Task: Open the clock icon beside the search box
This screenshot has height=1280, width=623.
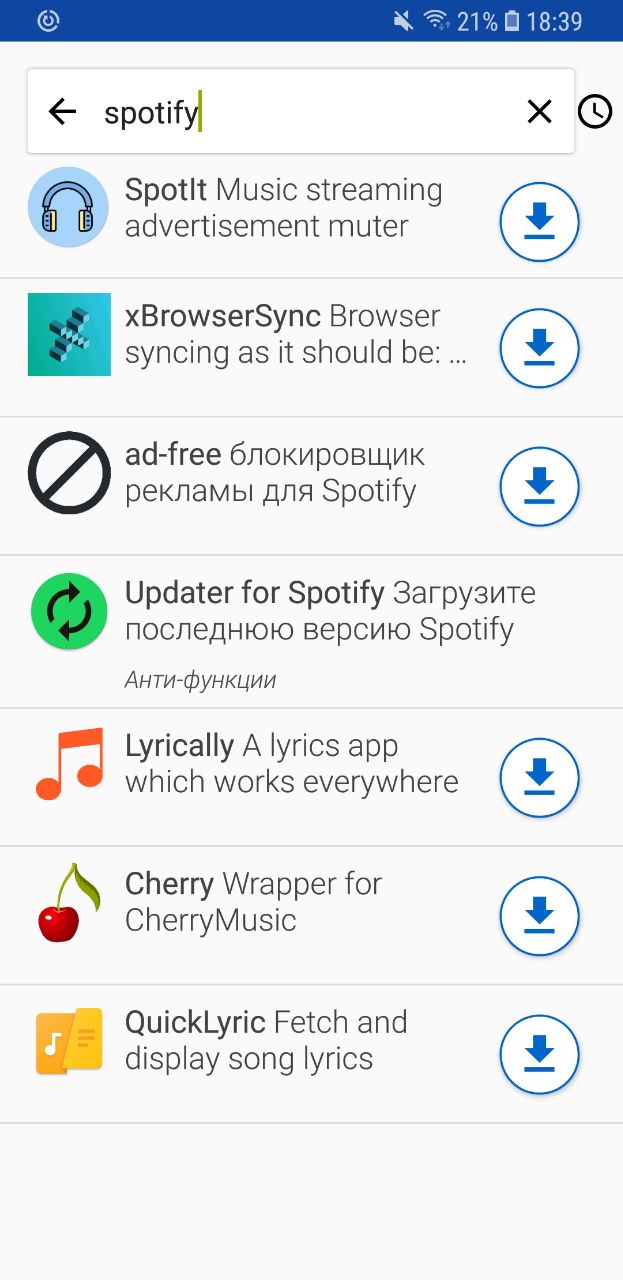Action: [595, 112]
